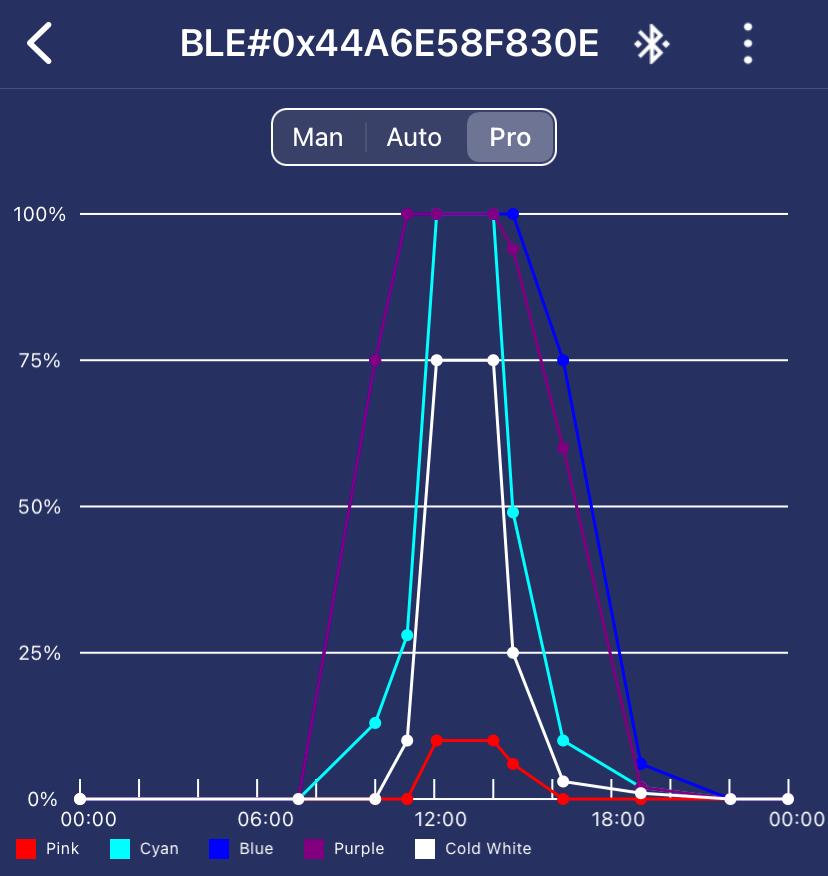Viewport: 828px width, 876px height.
Task: Go back using the arrow
Action: [x=40, y=44]
